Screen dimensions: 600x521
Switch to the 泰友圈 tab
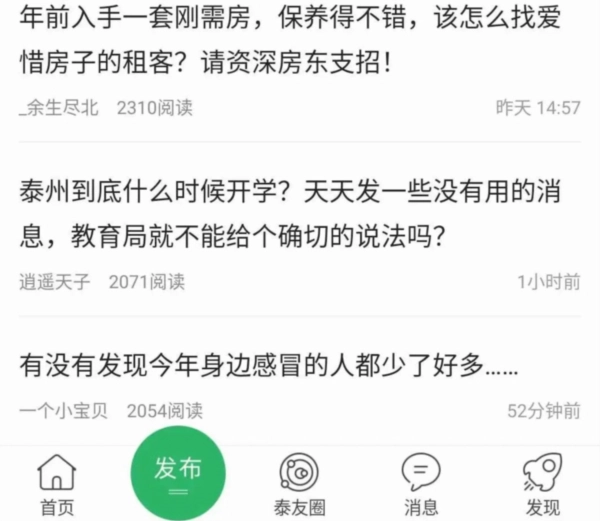click(300, 483)
